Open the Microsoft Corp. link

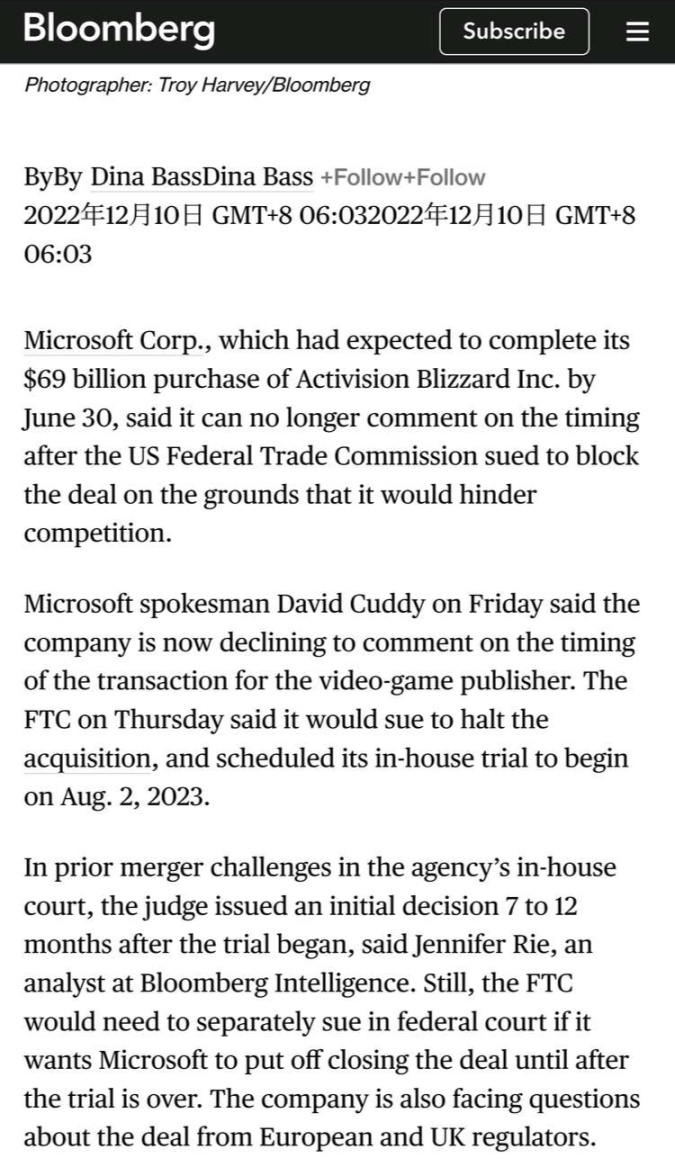coord(110,340)
